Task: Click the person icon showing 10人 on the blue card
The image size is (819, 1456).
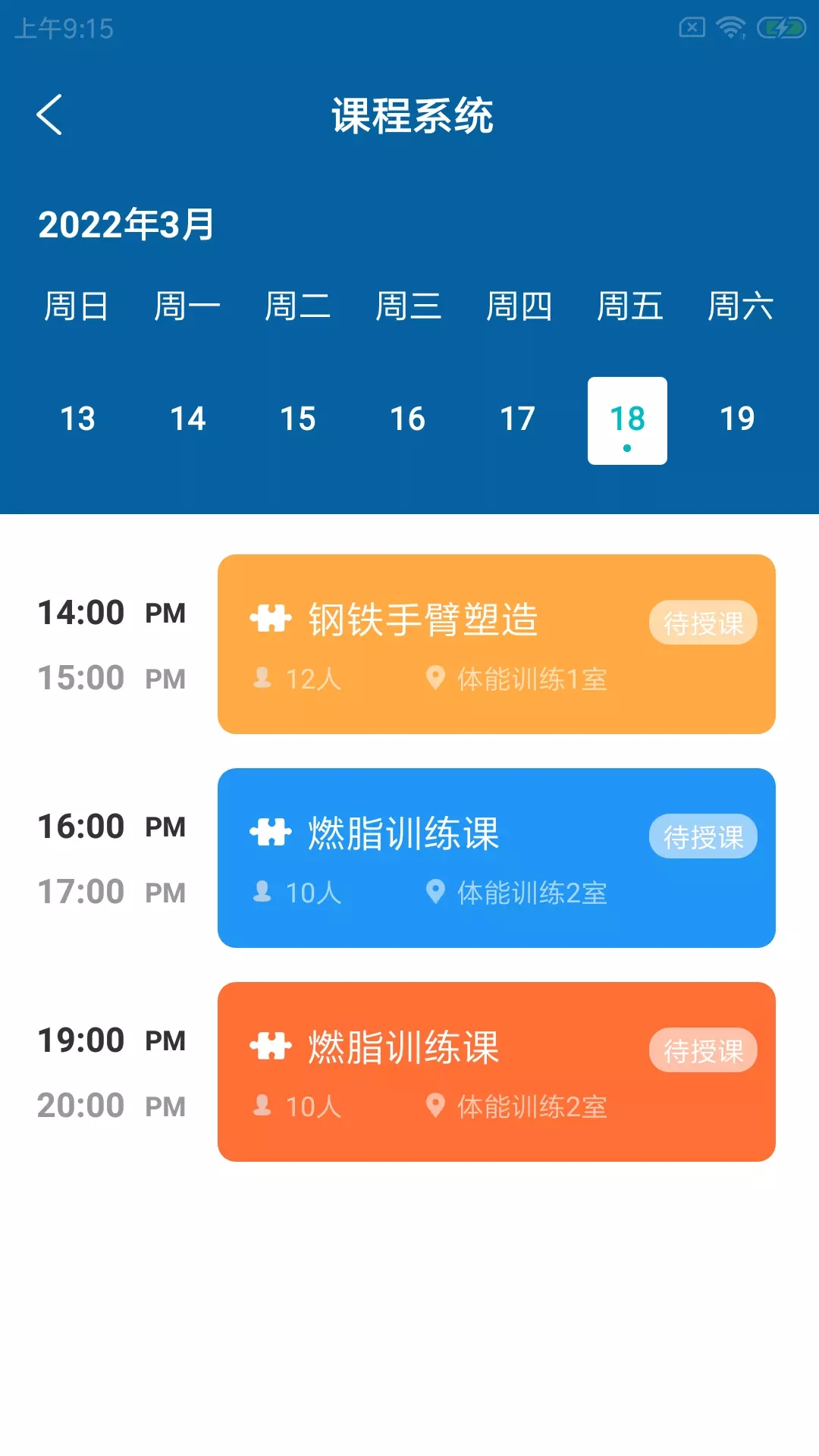Action: [263, 893]
